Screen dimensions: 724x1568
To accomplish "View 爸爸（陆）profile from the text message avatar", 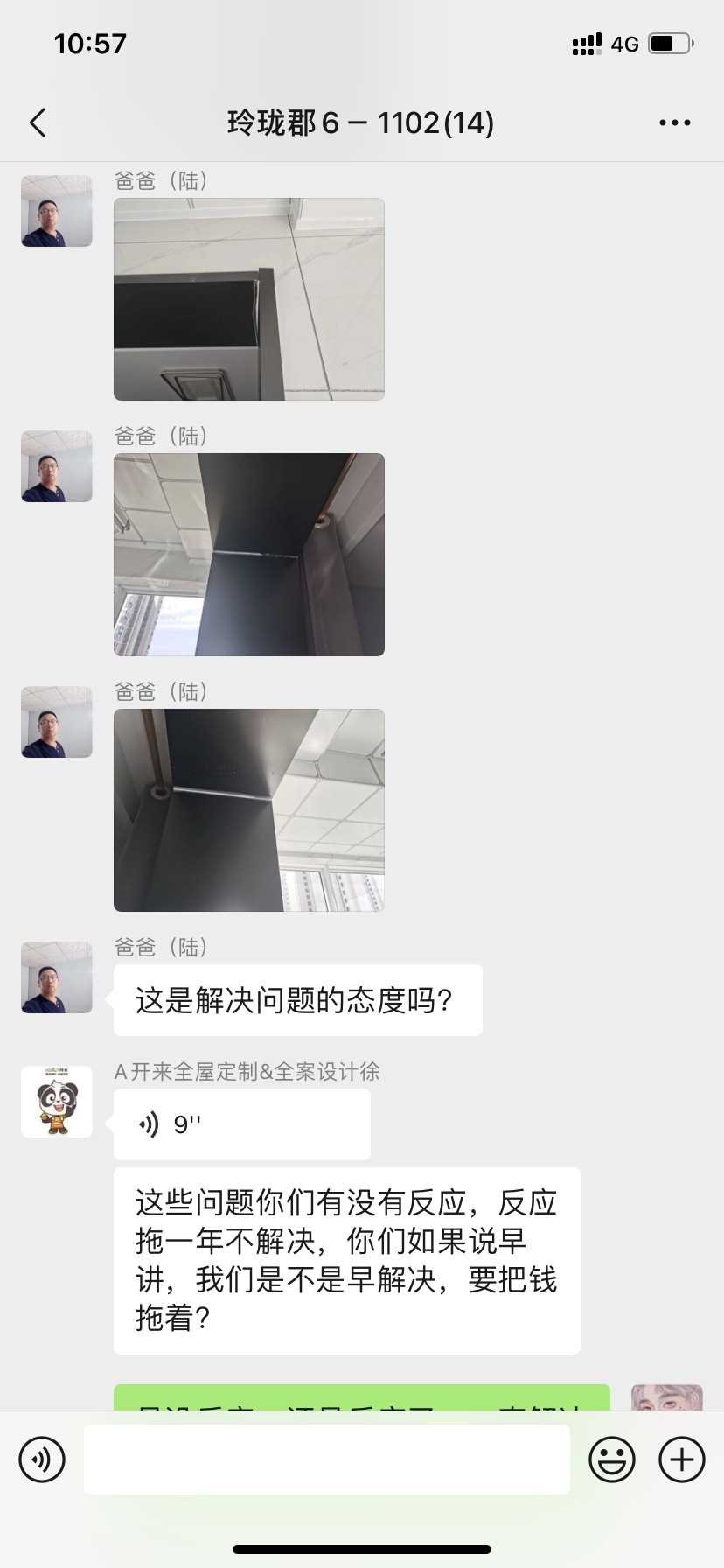I will (x=57, y=977).
